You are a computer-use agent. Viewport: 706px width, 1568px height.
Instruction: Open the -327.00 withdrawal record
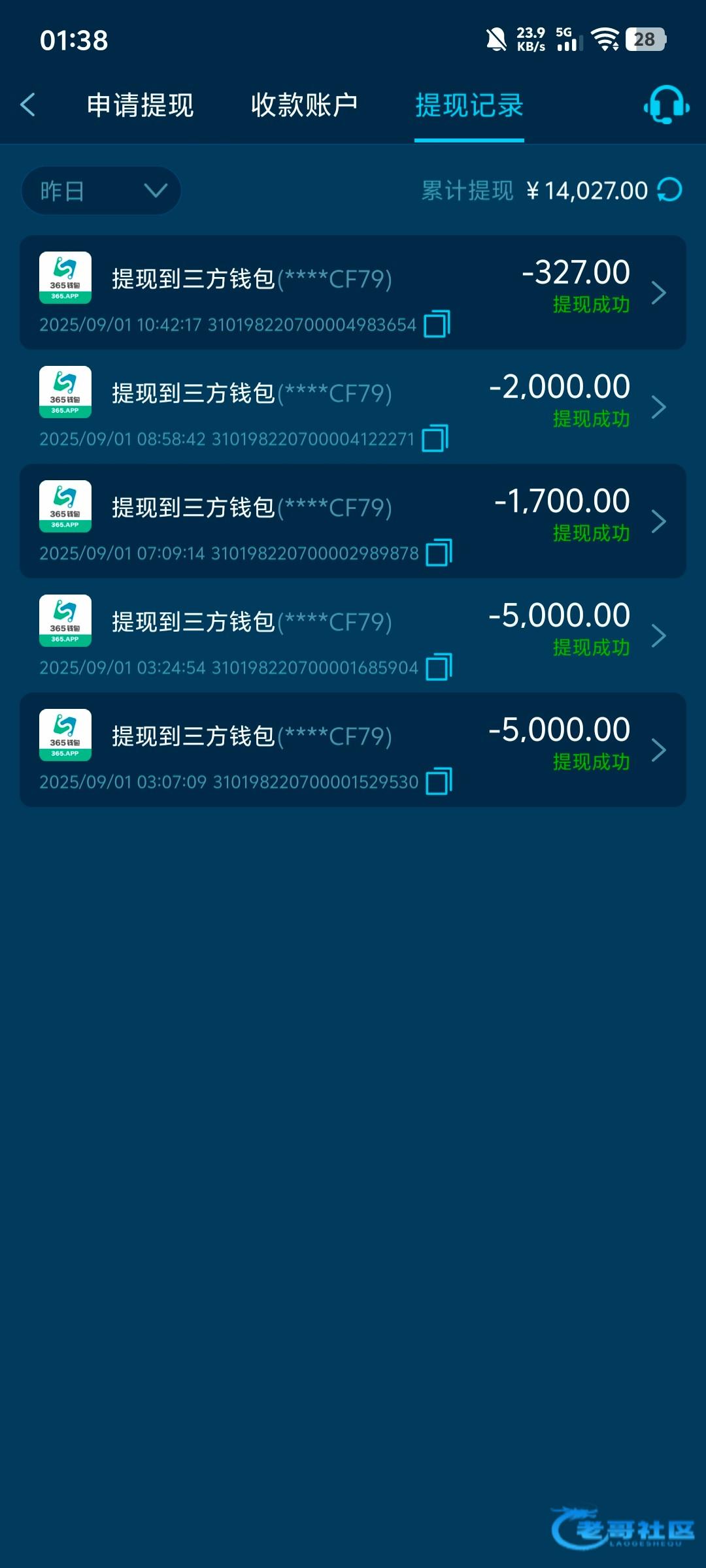tap(353, 292)
